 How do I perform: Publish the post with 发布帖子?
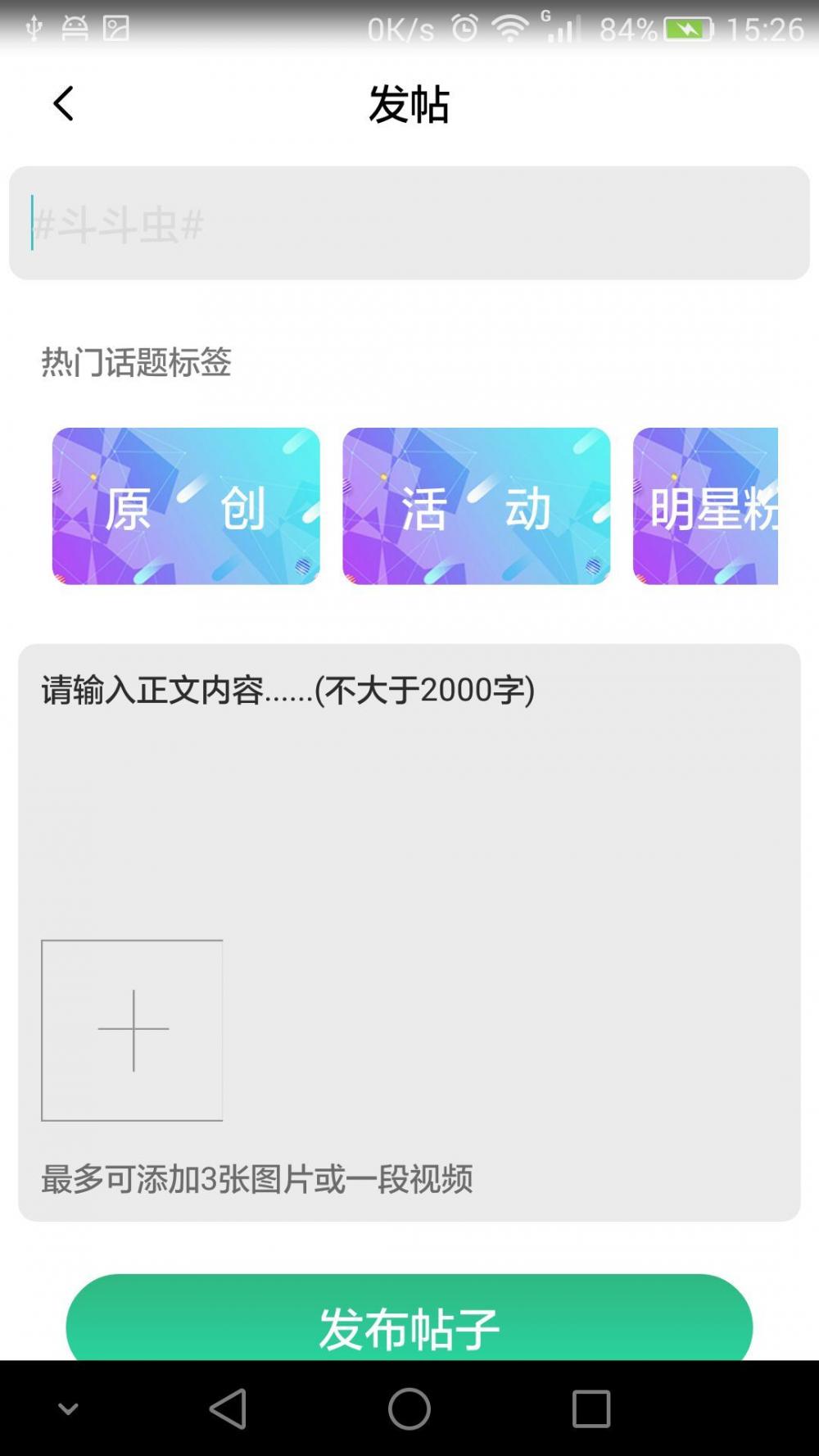pyautogui.click(x=409, y=1318)
